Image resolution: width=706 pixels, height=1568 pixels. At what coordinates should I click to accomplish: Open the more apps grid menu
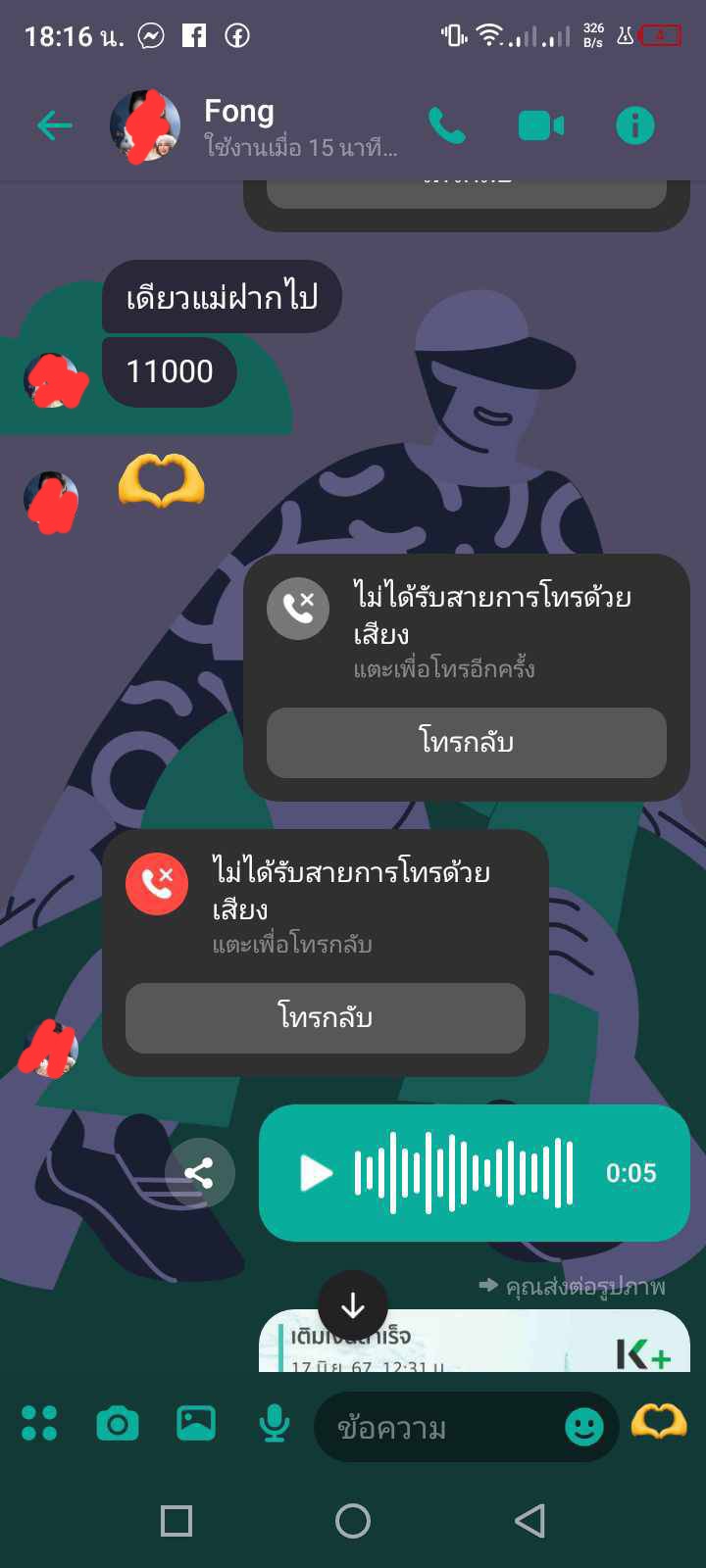point(39,1423)
